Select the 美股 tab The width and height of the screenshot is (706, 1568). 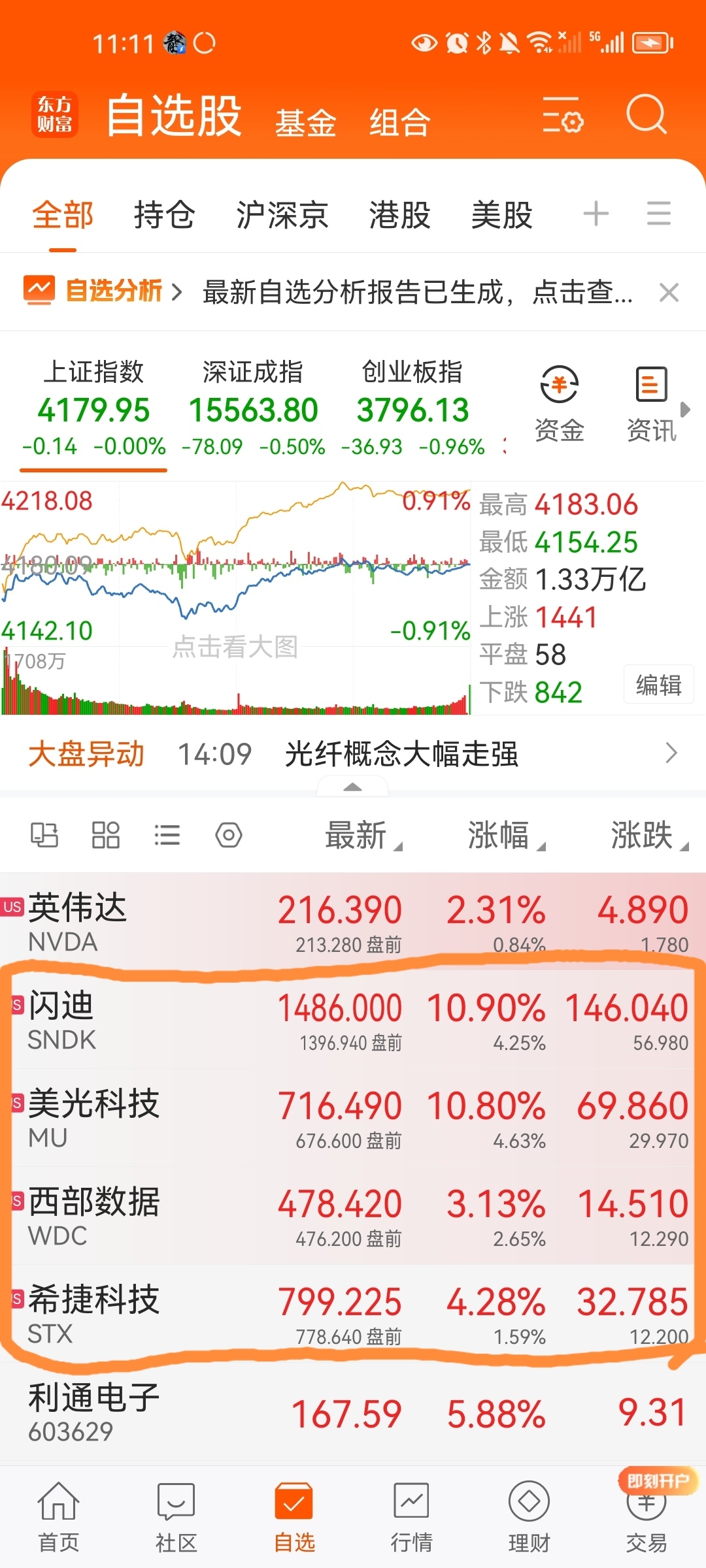(501, 215)
